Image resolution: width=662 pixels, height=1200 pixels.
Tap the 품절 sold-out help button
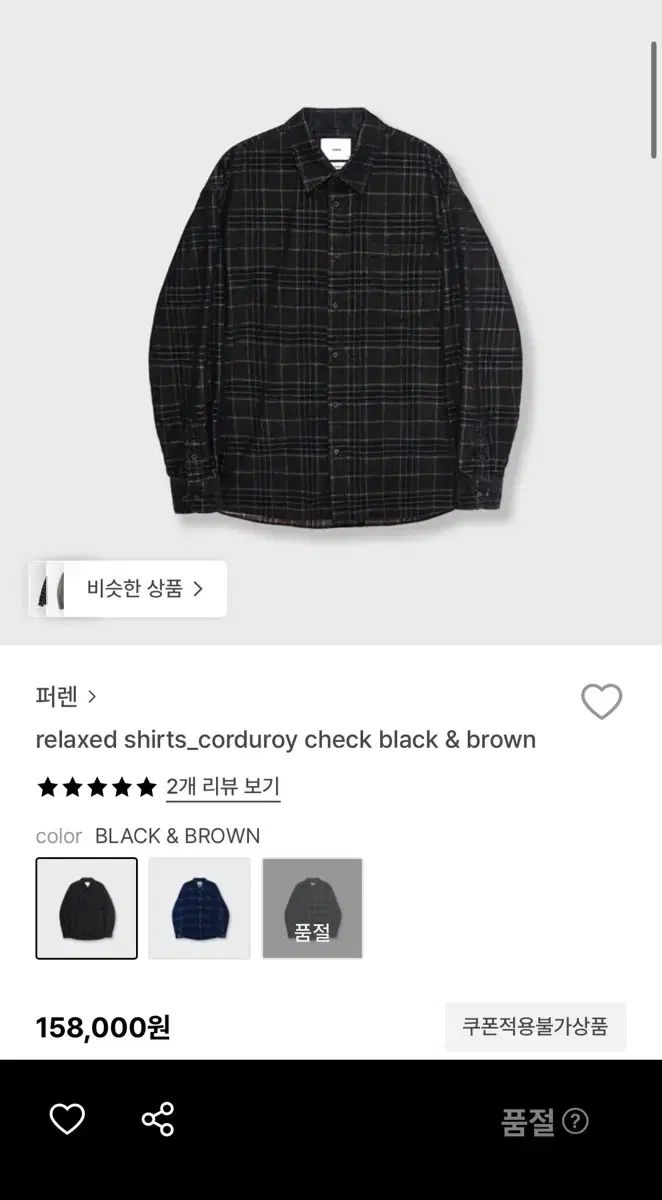(x=575, y=1122)
